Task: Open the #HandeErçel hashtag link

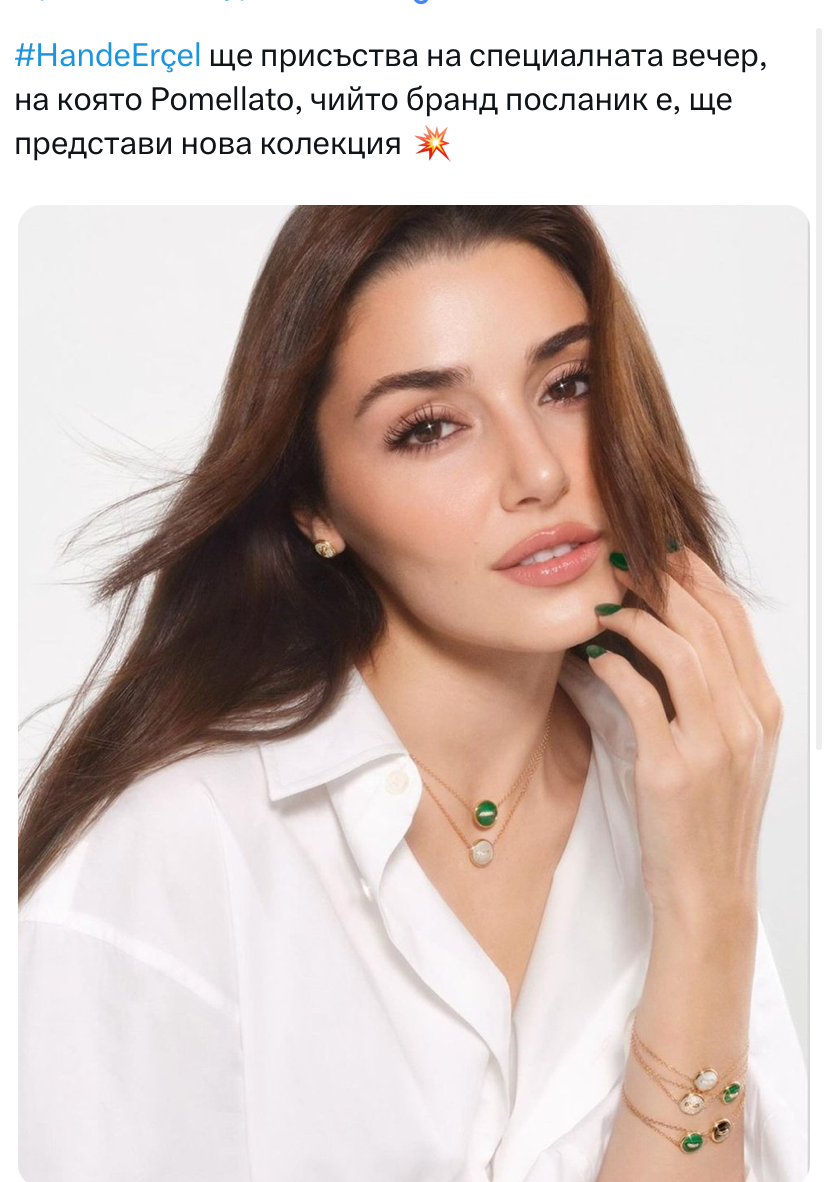Action: click(x=108, y=57)
